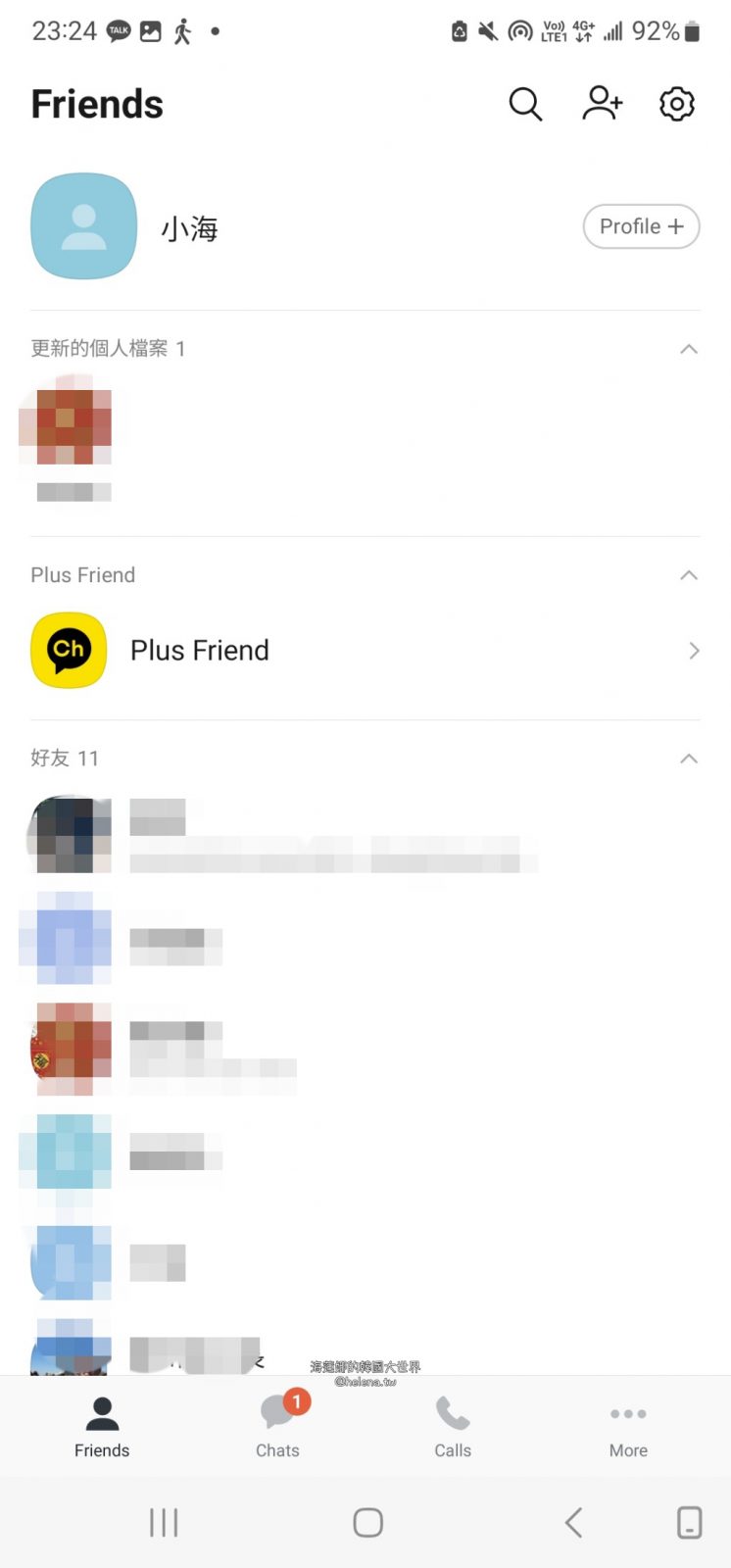Add a new friend

(602, 104)
